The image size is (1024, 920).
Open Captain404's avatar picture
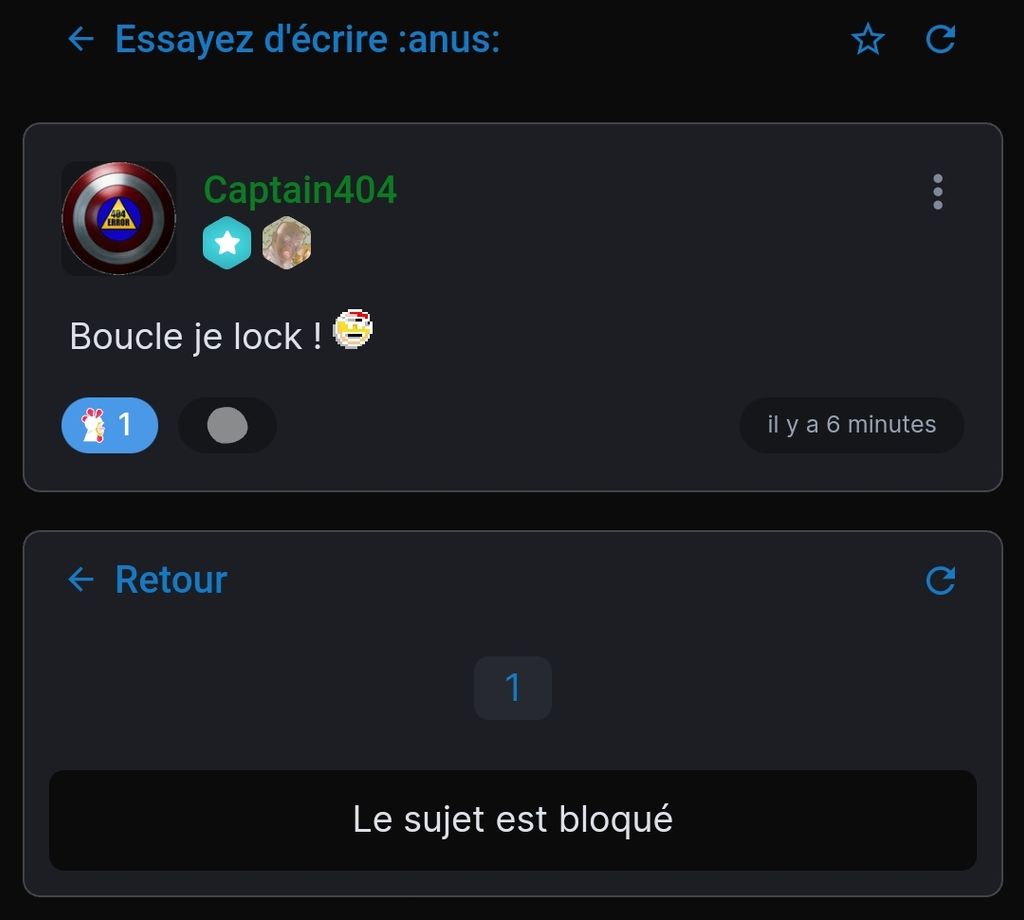tap(119, 218)
